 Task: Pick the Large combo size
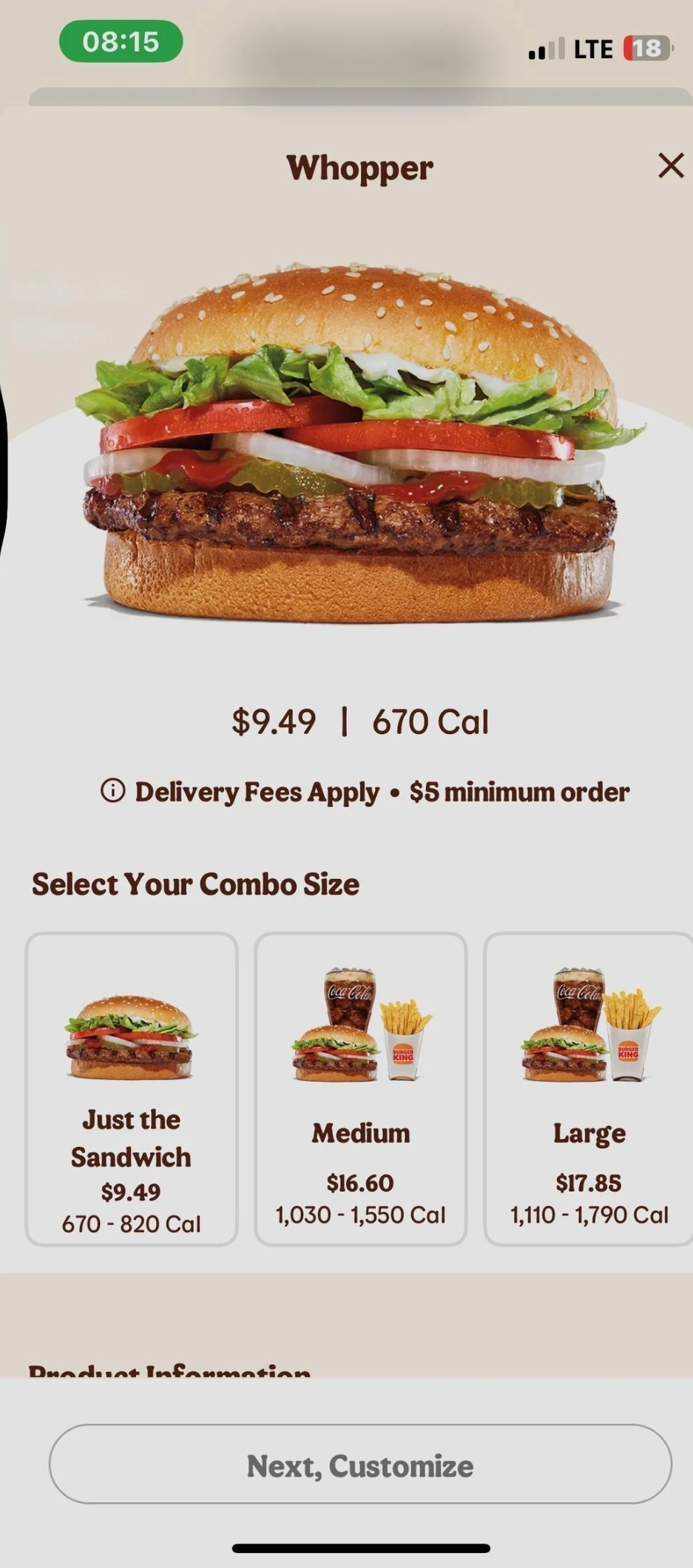click(589, 1089)
